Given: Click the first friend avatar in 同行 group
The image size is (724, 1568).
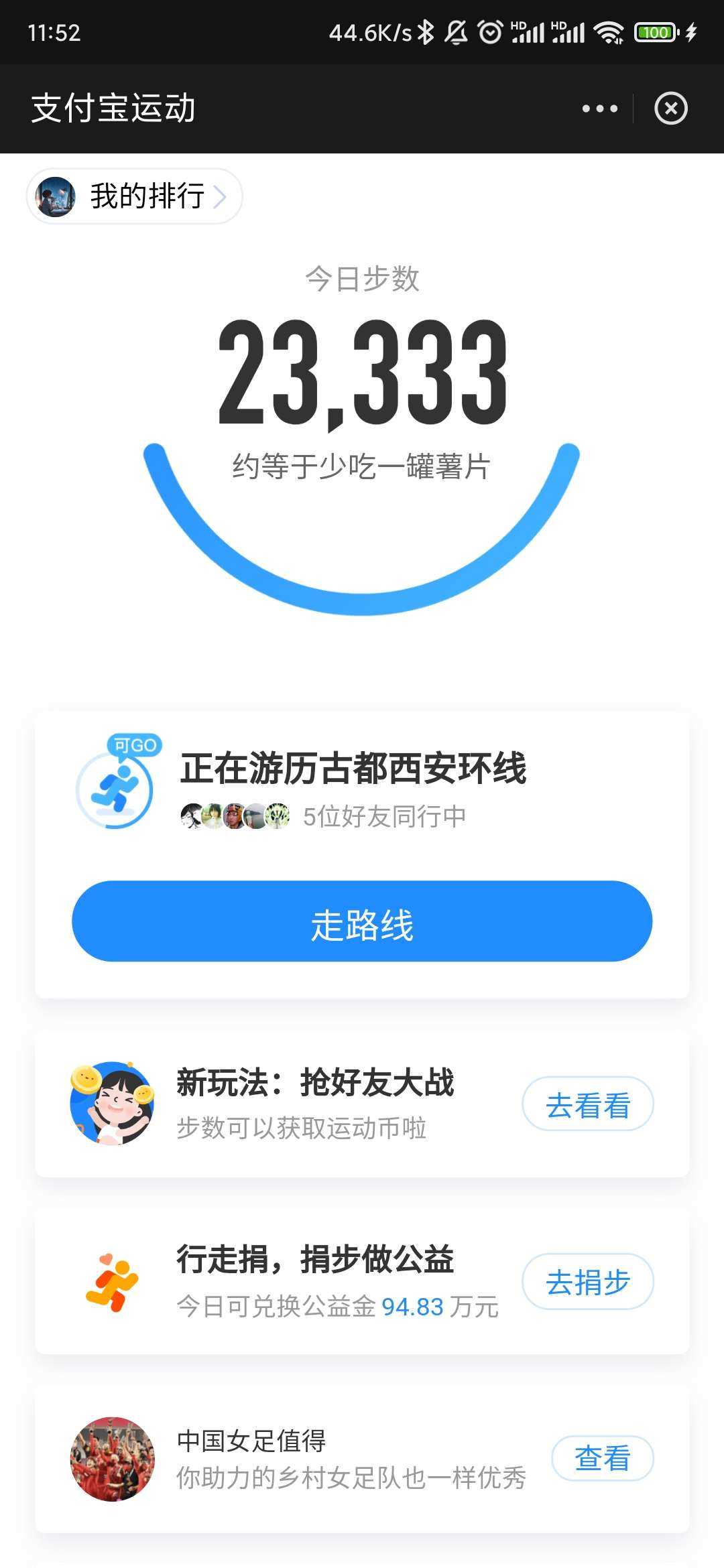Looking at the screenshot, I should [x=191, y=816].
